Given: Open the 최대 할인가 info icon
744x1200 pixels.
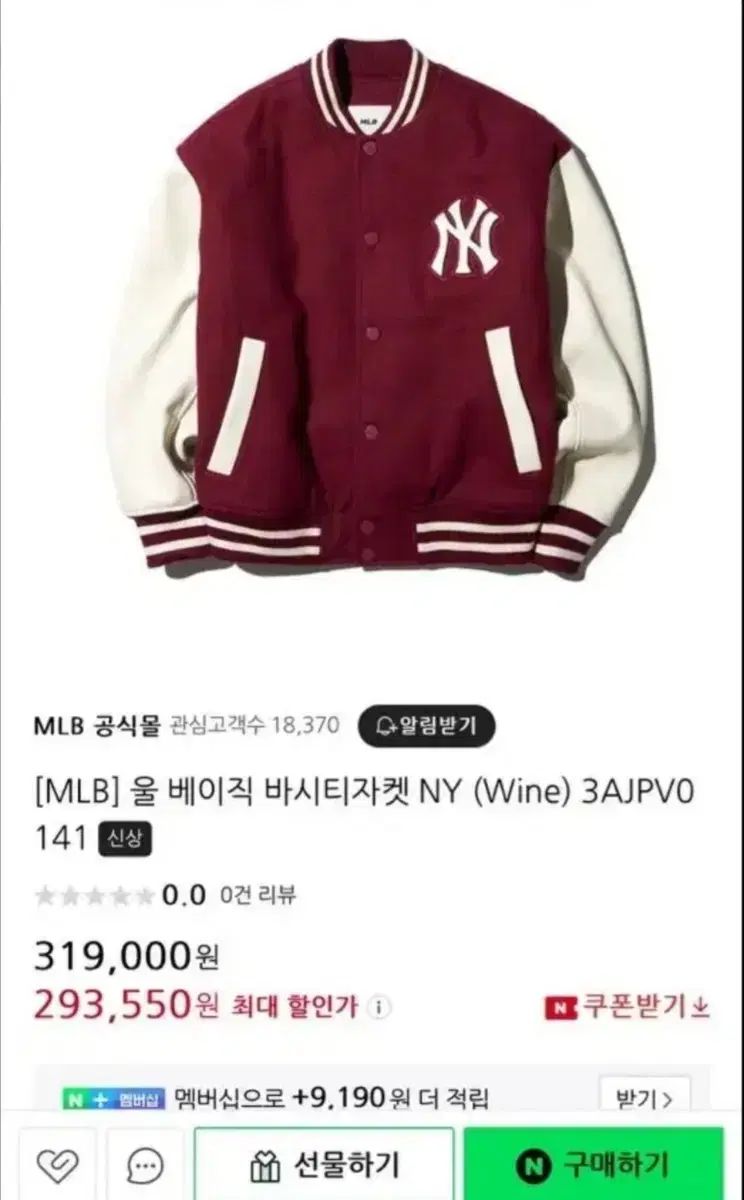Looking at the screenshot, I should point(379,1007).
